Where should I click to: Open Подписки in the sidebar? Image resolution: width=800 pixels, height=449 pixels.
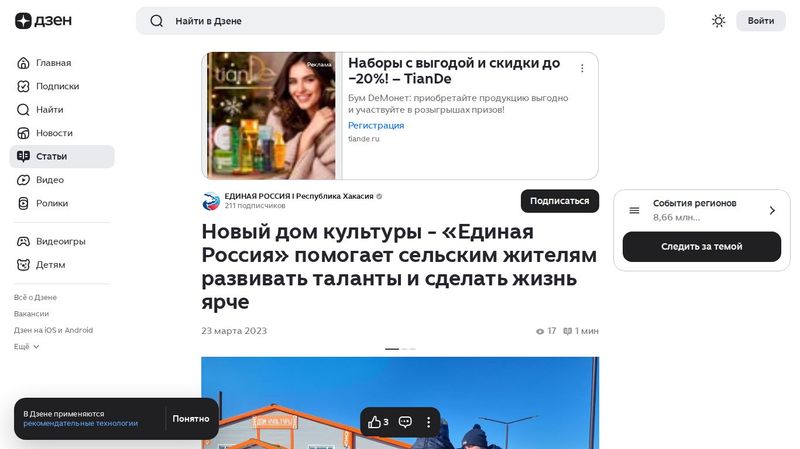click(x=57, y=86)
